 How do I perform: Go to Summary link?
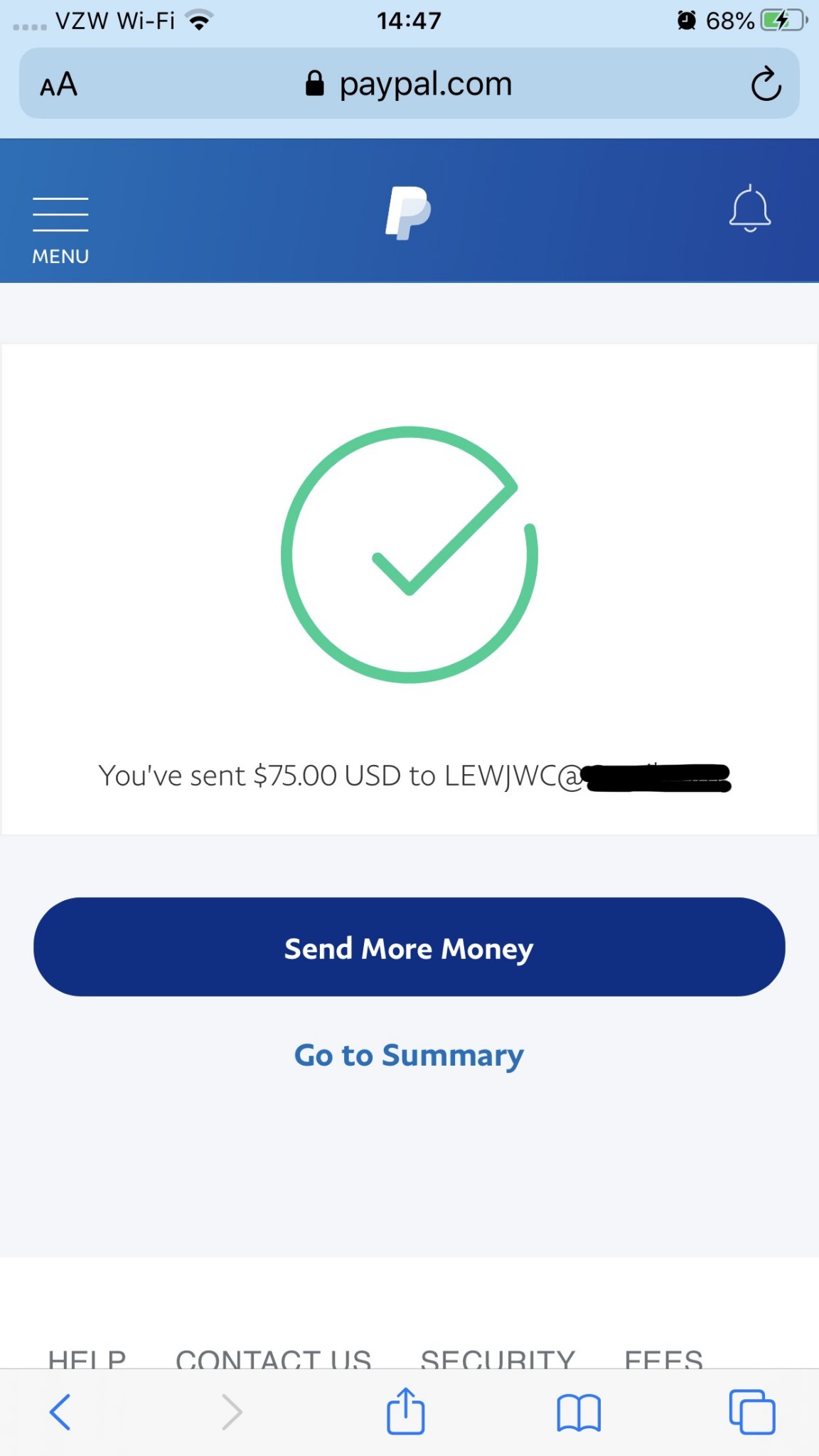(x=409, y=1055)
